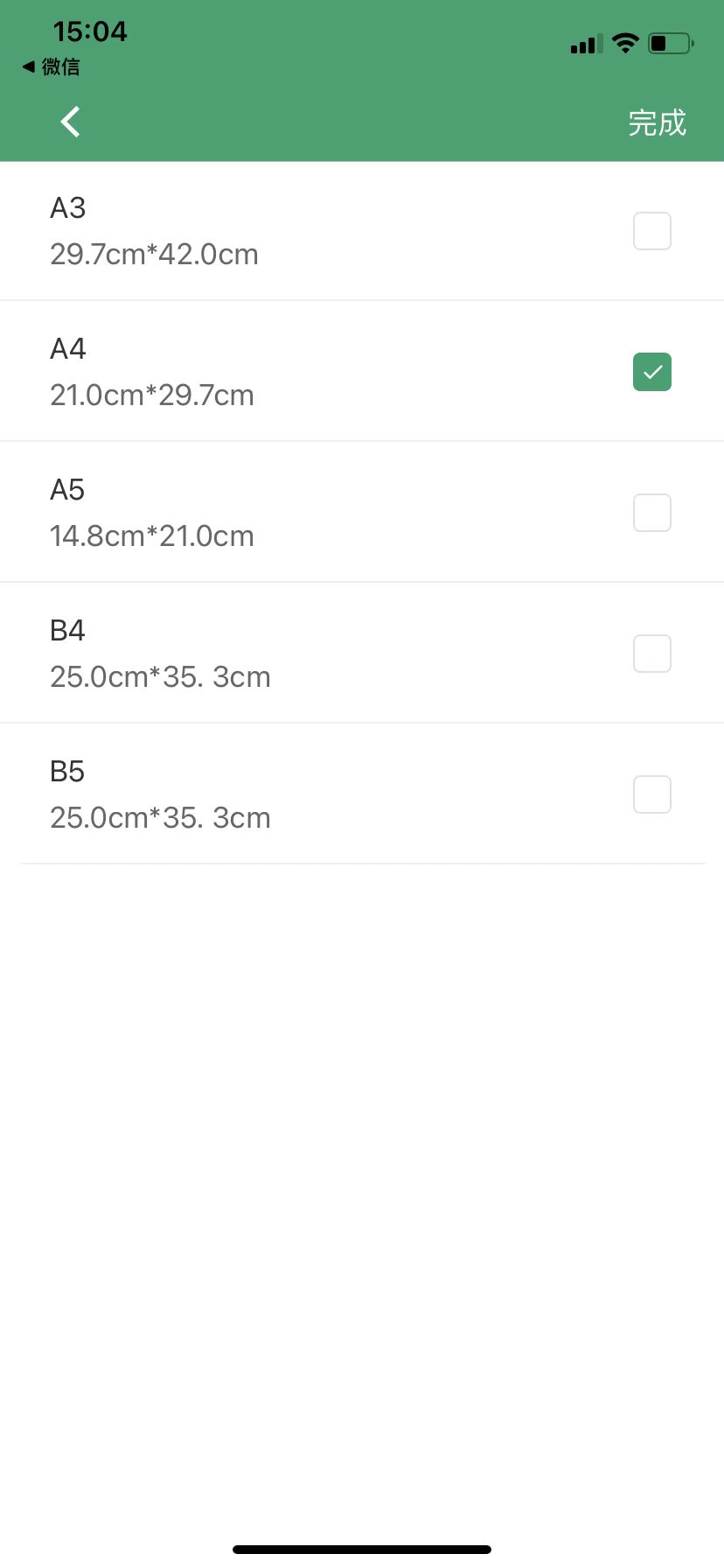Image resolution: width=724 pixels, height=1568 pixels.
Task: Check the B5 paper size box
Action: [x=651, y=794]
